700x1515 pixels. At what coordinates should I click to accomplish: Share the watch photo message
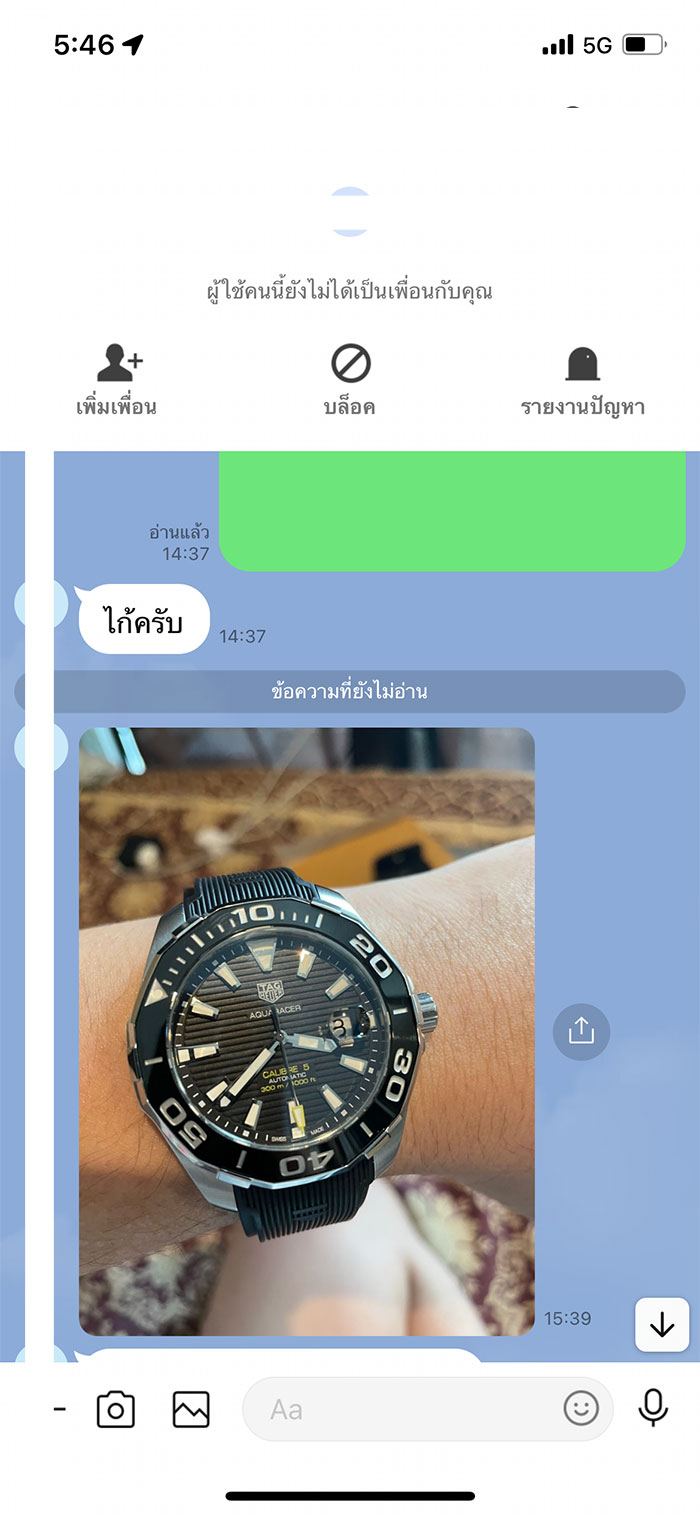581,1031
